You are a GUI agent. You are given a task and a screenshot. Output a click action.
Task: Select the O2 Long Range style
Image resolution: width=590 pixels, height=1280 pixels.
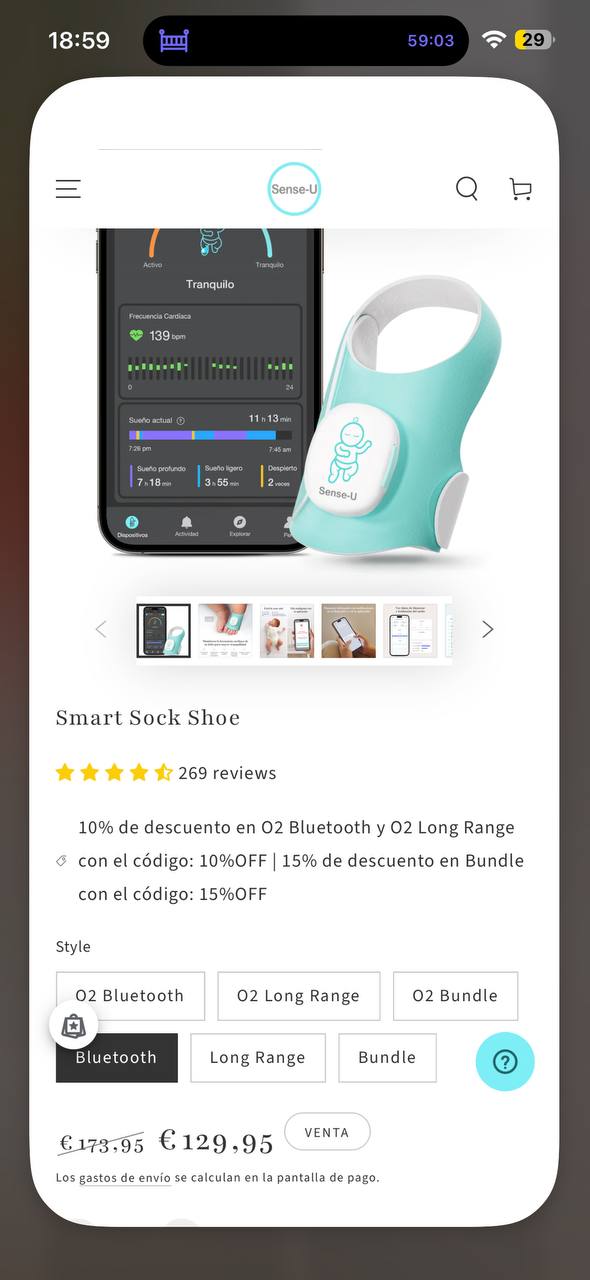pyautogui.click(x=298, y=996)
